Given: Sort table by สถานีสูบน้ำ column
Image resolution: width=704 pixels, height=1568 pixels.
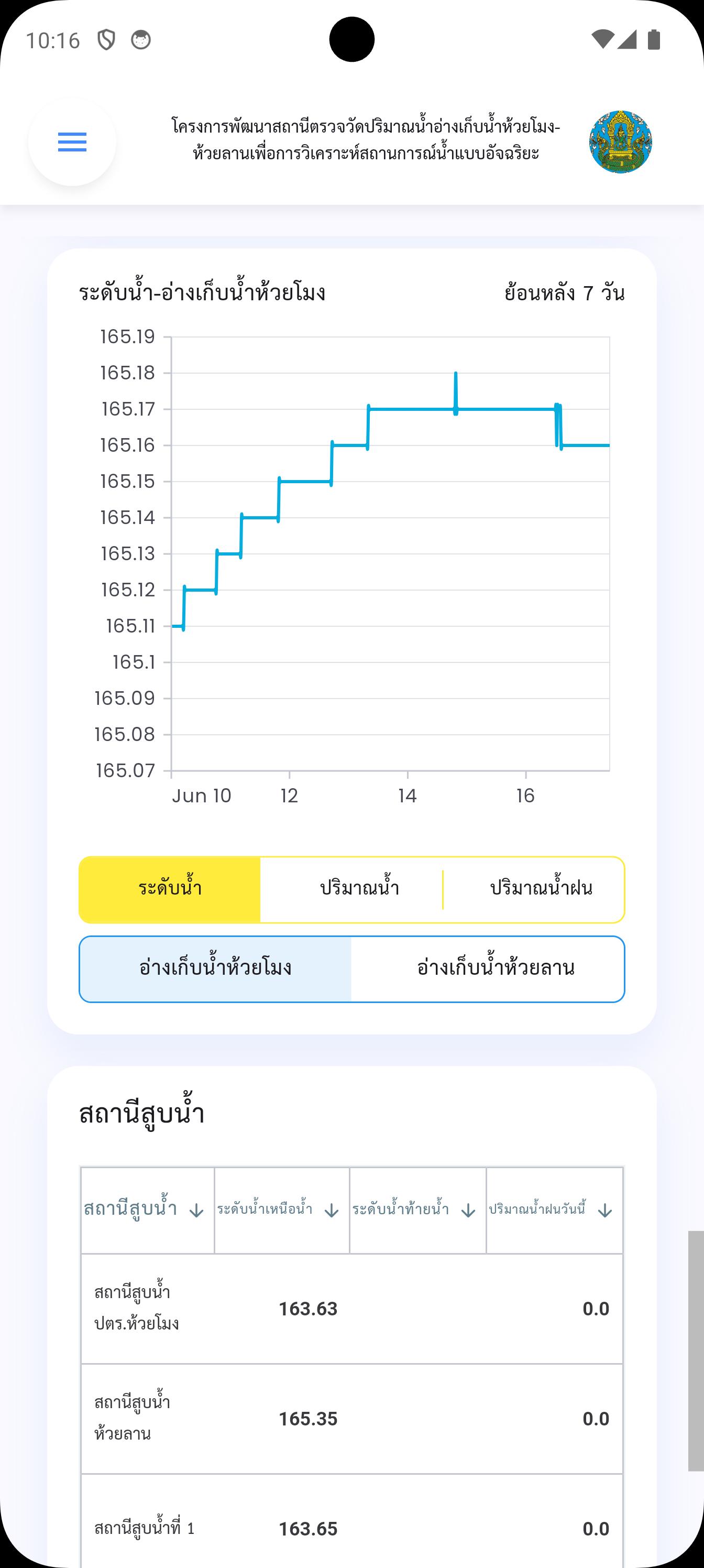Looking at the screenshot, I should click(147, 1210).
